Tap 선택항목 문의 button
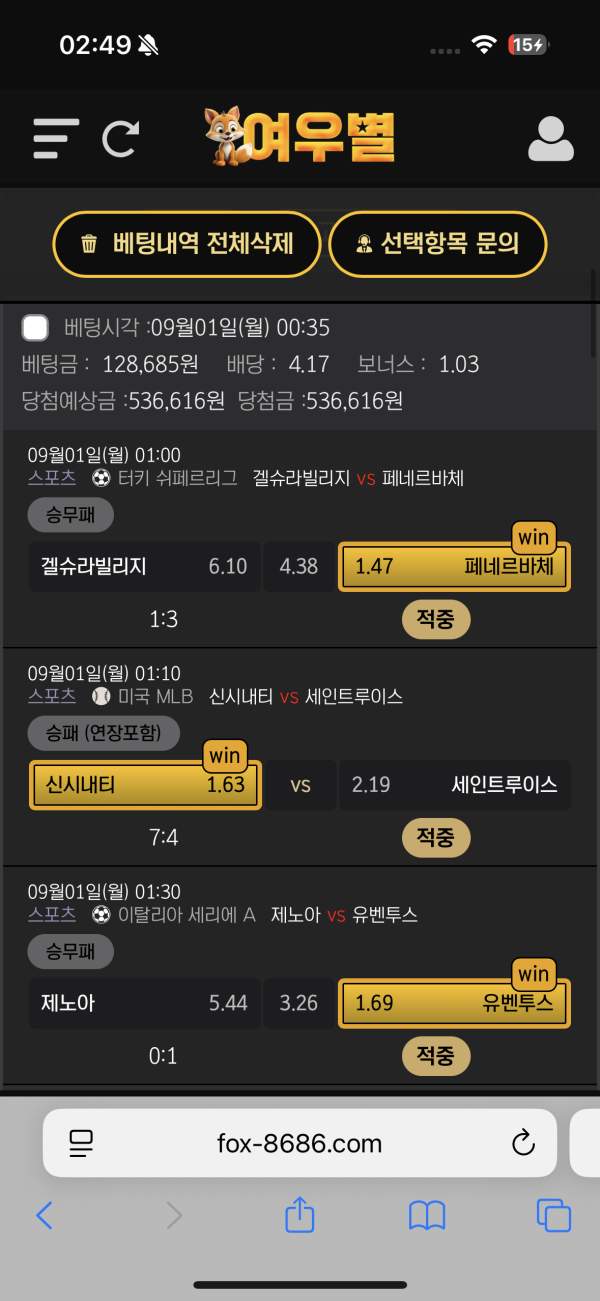The width and height of the screenshot is (600, 1301). (x=438, y=244)
